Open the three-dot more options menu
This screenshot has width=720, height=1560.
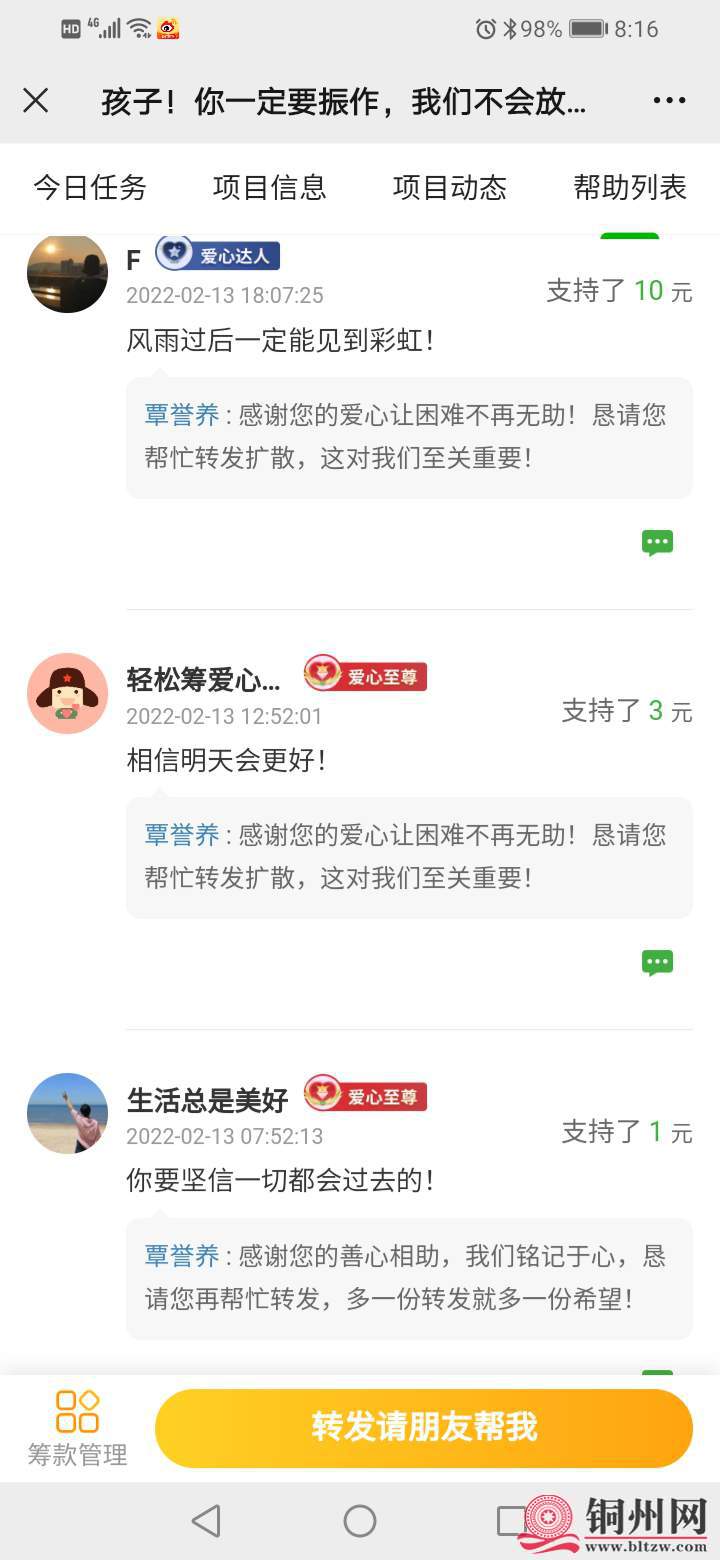click(668, 100)
